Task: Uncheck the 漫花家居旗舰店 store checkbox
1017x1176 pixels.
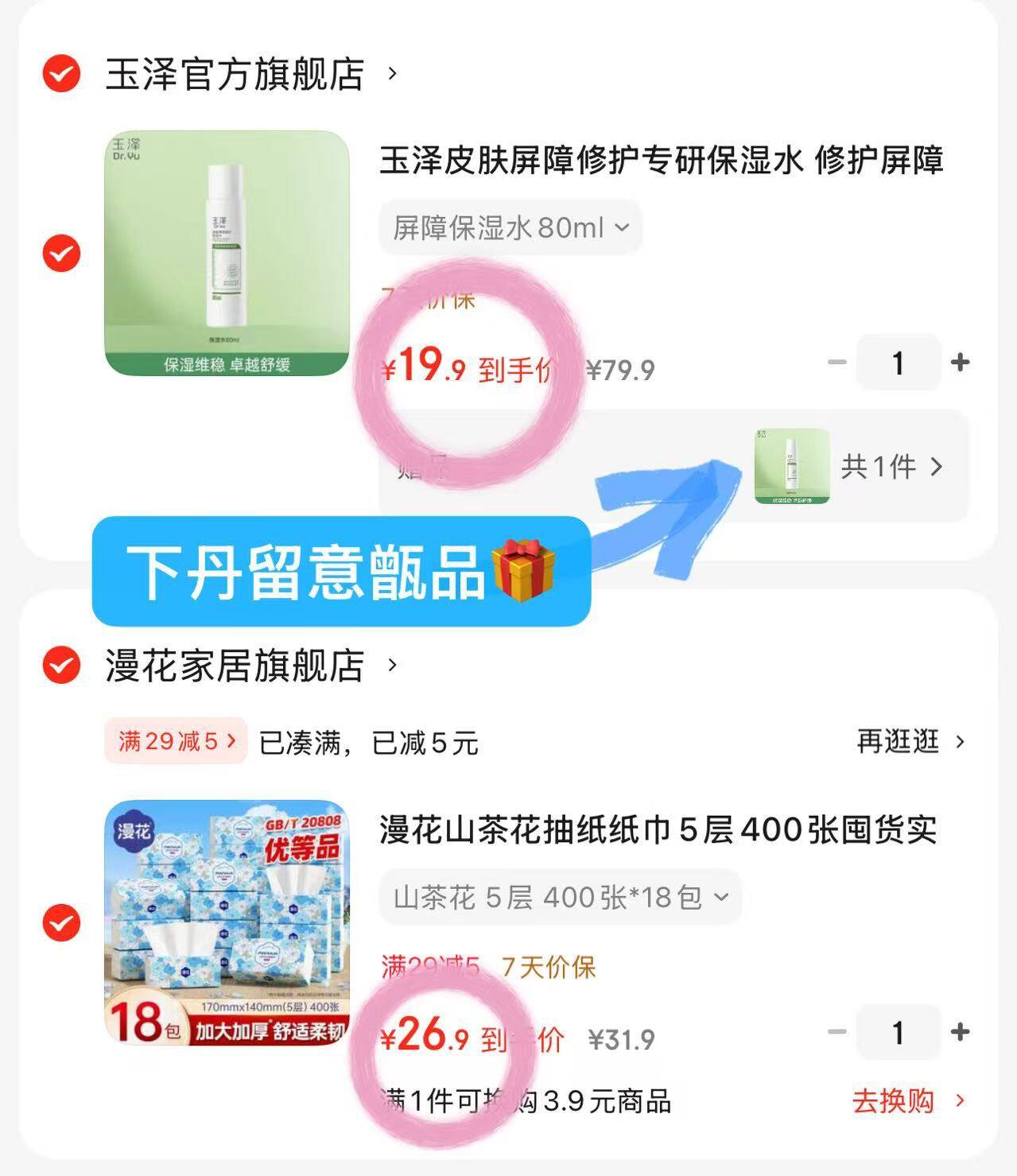Action: (x=61, y=665)
